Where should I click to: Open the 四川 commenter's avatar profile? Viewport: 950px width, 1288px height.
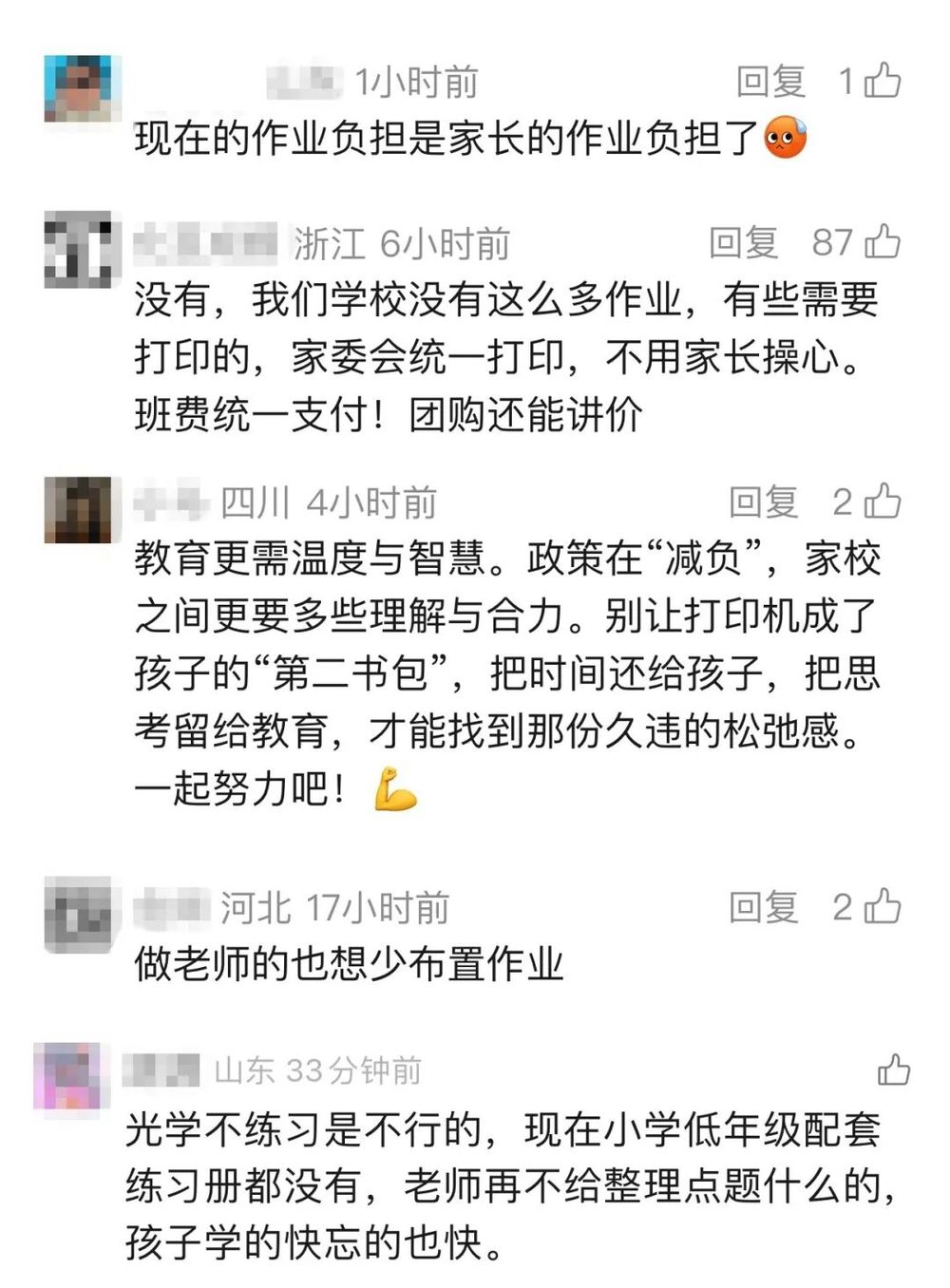pos(78,510)
